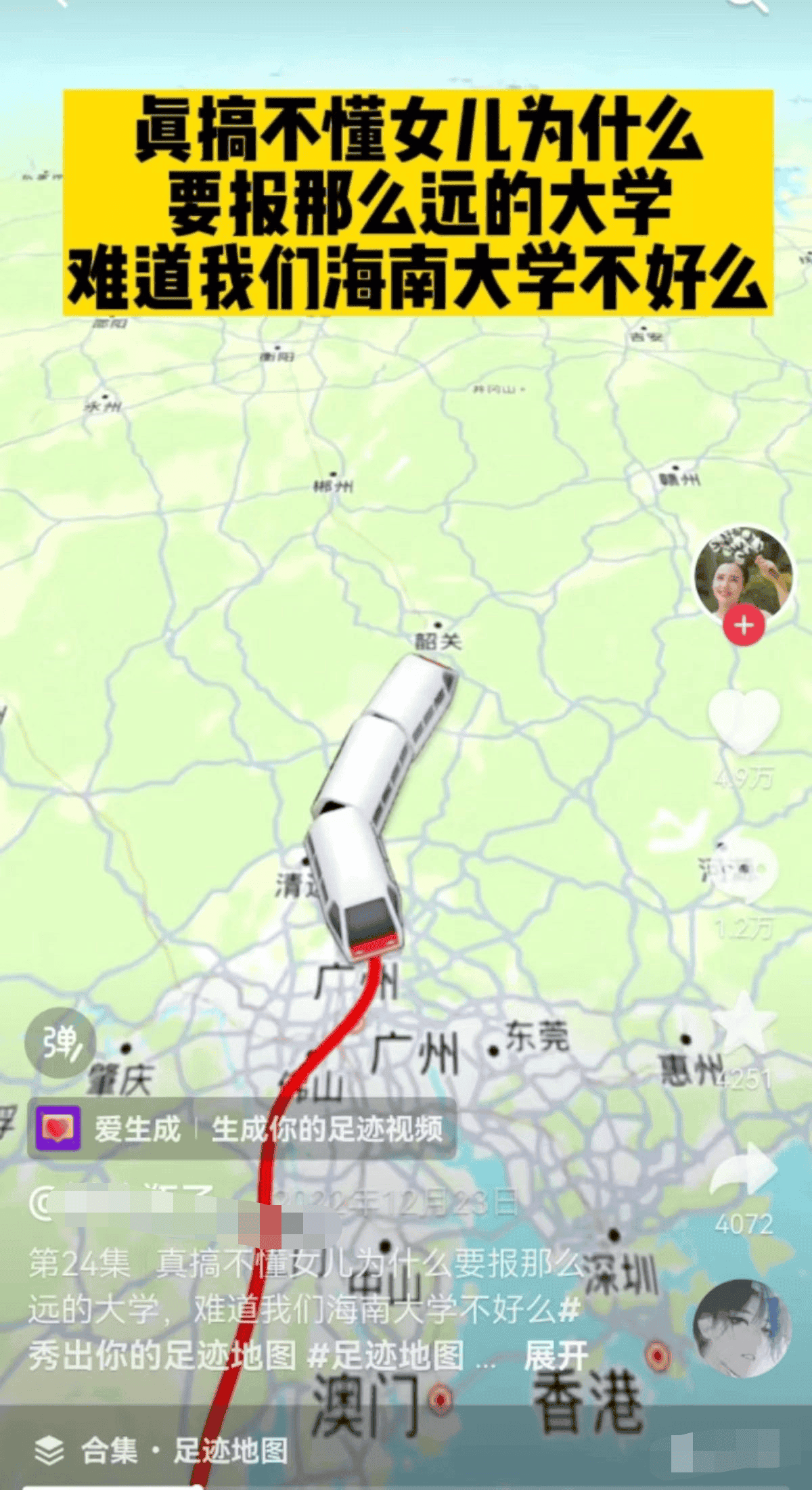Tap the #足迹地图 hashtag
812x1490 pixels.
[386, 1356]
